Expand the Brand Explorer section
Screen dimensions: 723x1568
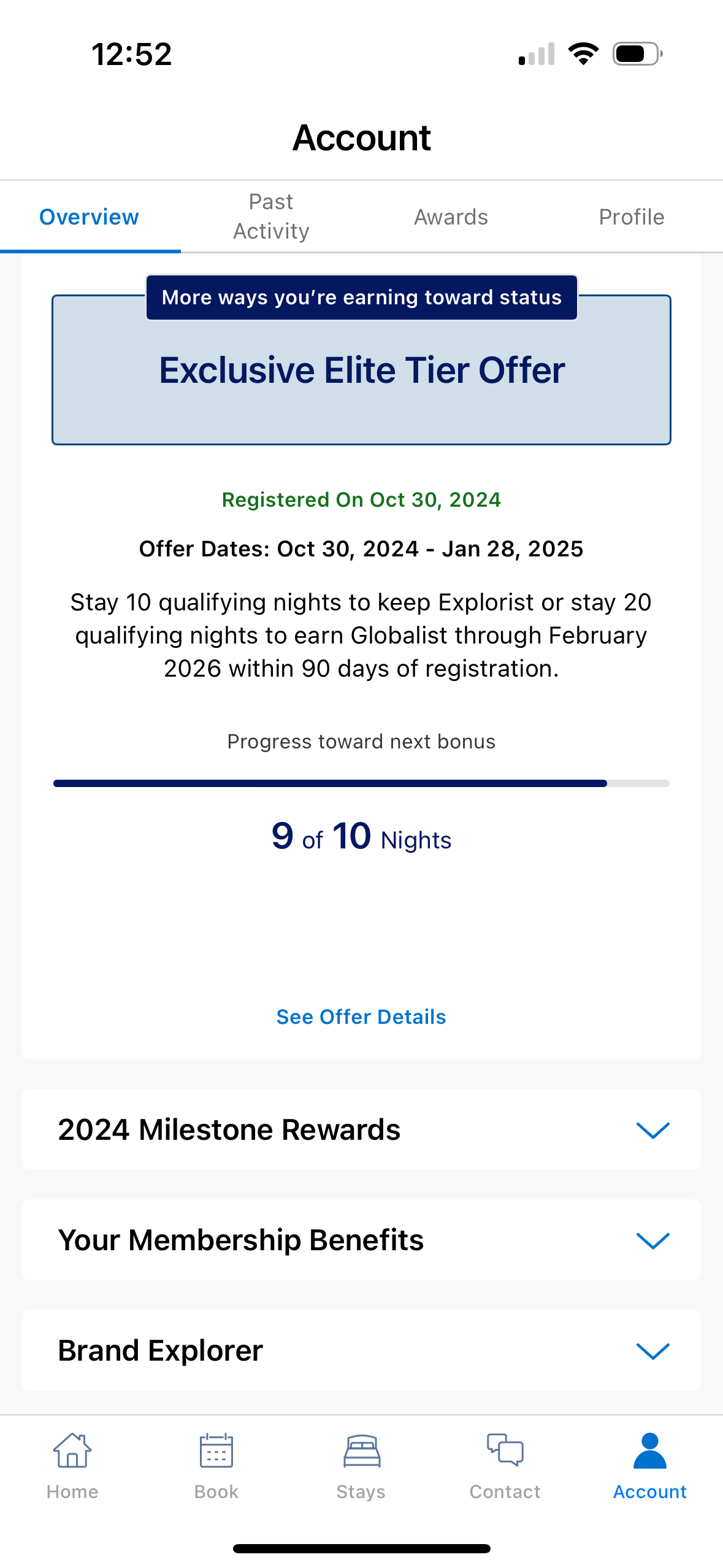click(x=652, y=1351)
